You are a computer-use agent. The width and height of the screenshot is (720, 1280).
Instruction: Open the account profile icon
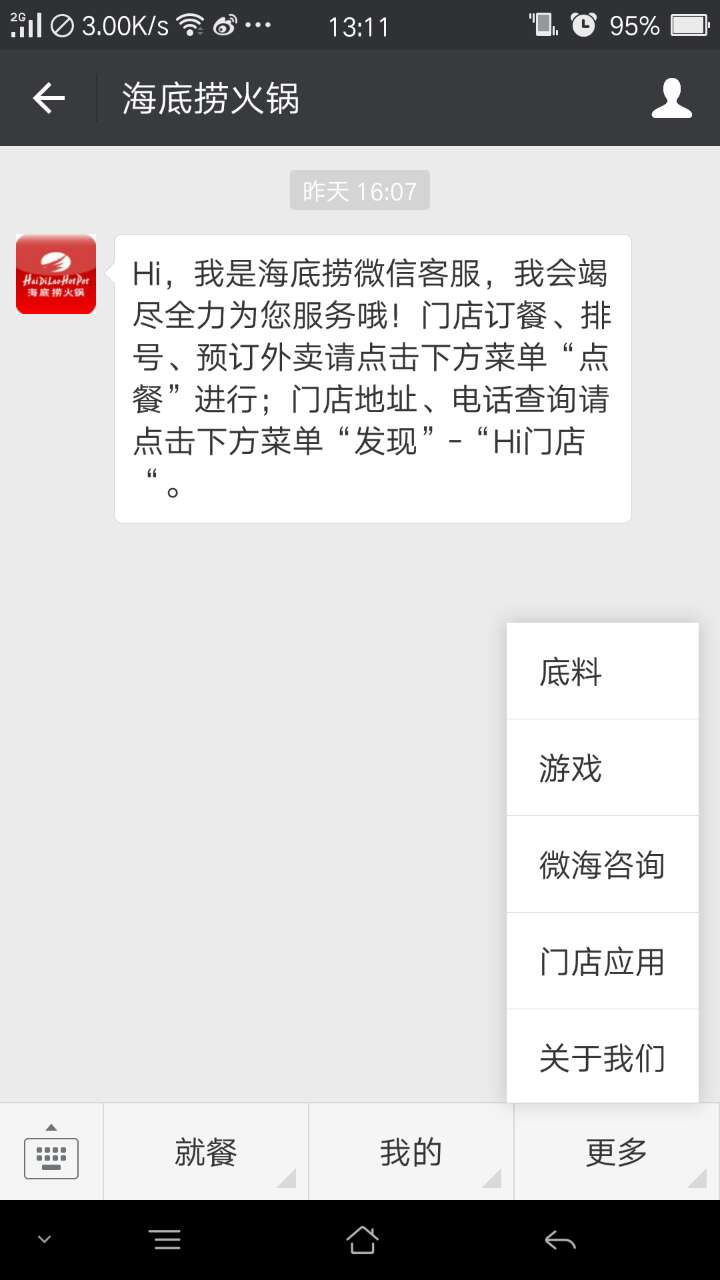(672, 98)
